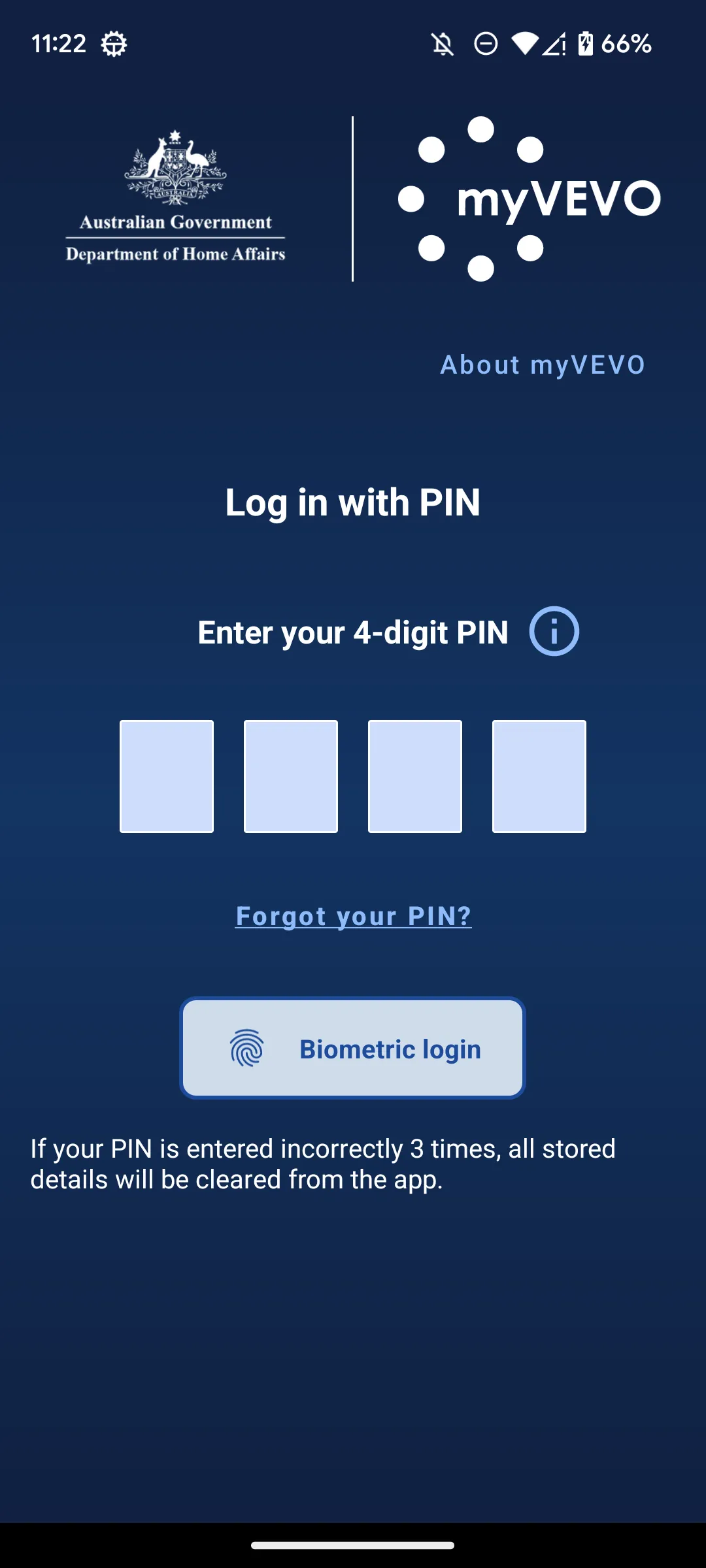706x1568 pixels.
Task: Select the third PIN digit box
Action: 415,776
